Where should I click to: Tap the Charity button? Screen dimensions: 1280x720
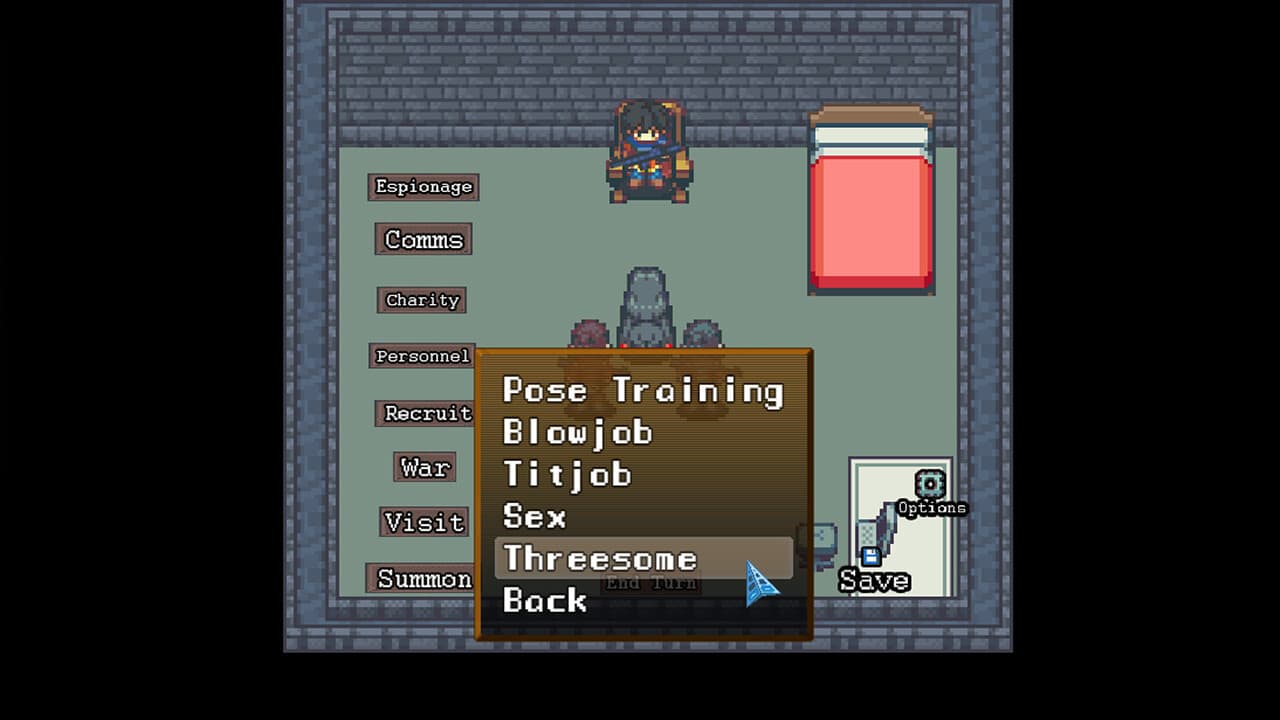coord(422,300)
